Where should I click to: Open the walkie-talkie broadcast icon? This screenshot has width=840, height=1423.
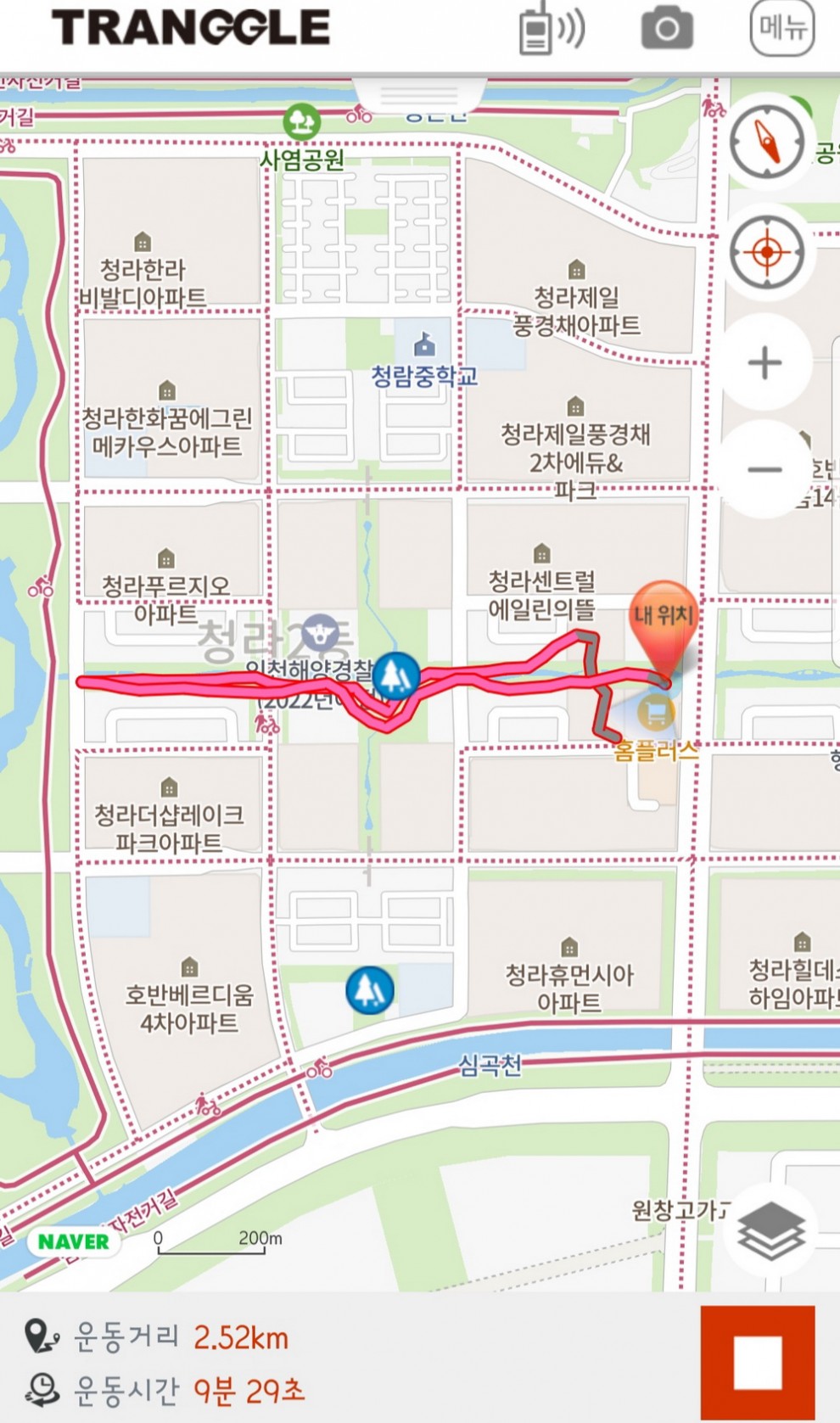[x=550, y=30]
